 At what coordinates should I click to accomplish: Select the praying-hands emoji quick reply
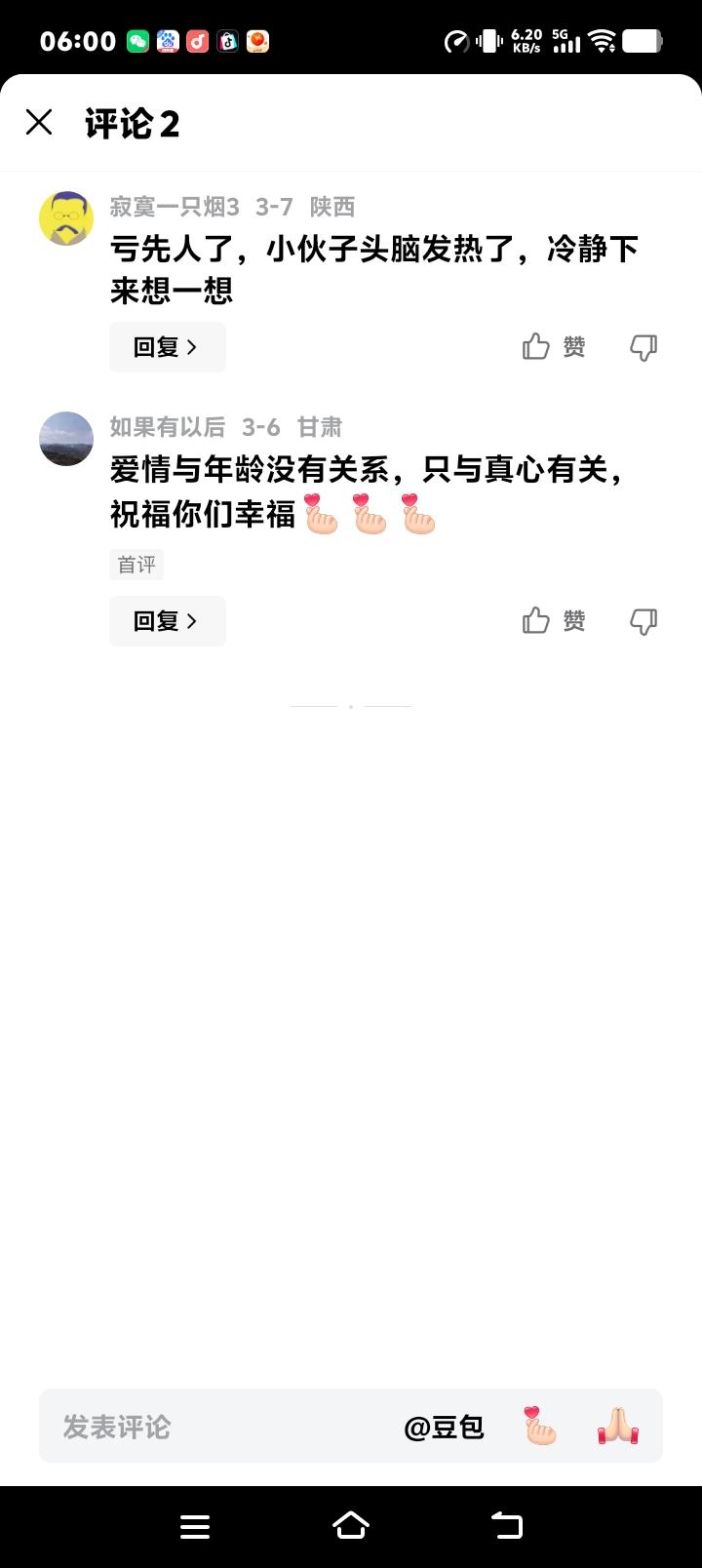(616, 1426)
